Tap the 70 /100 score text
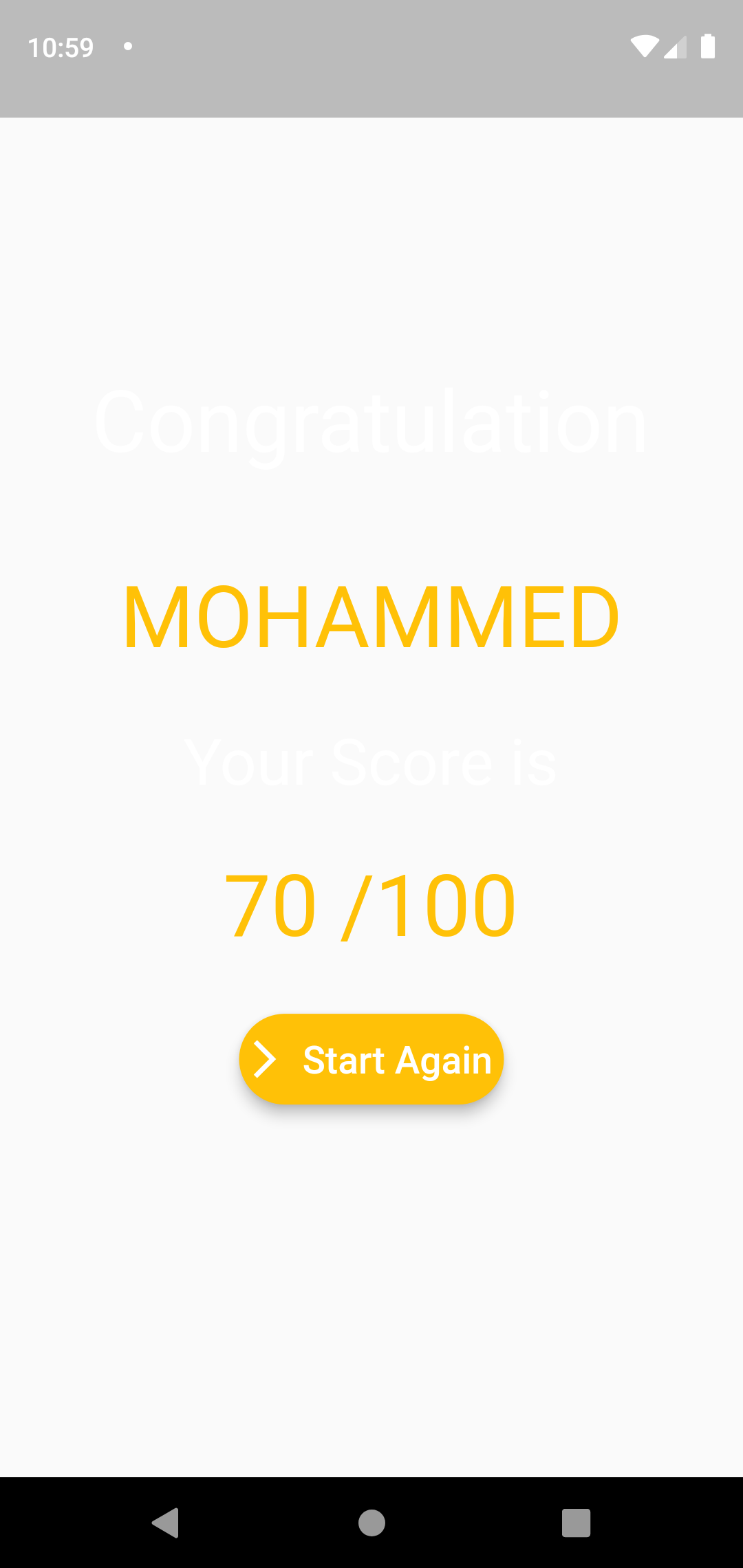This screenshot has height=1568, width=743. click(370, 904)
